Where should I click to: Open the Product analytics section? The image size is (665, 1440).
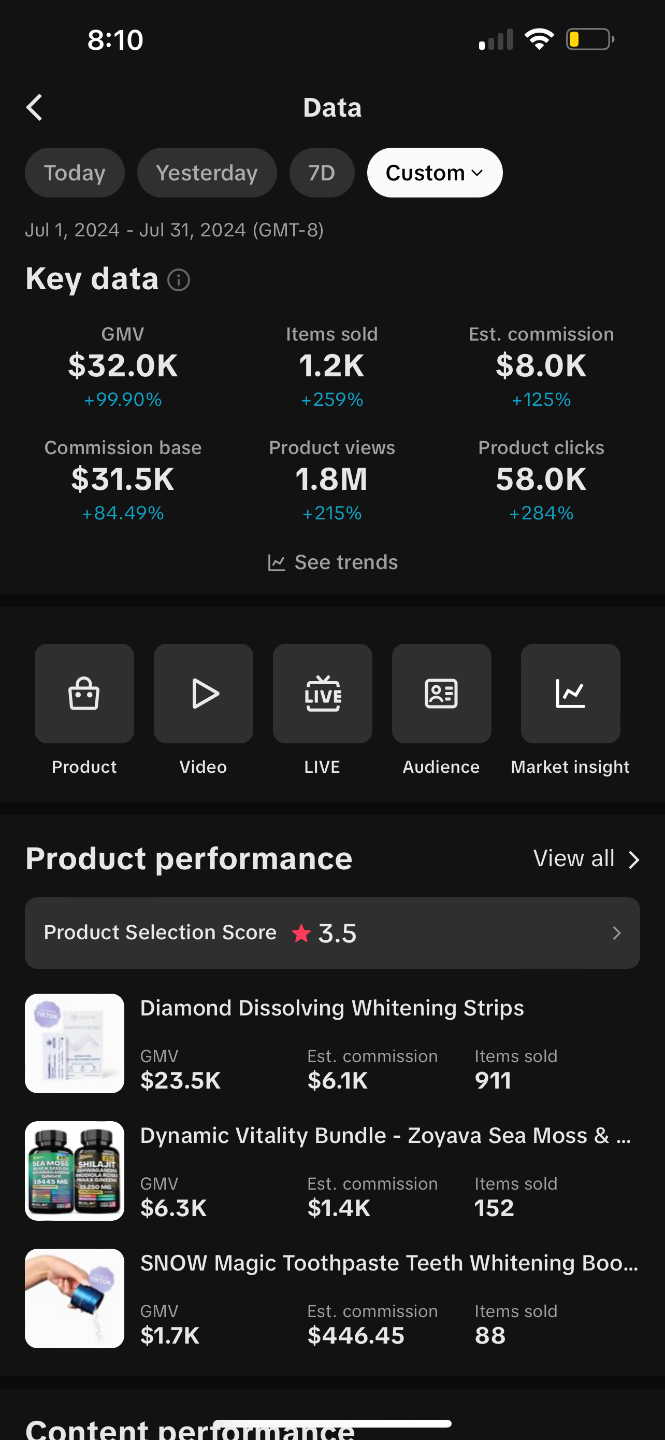click(x=84, y=694)
